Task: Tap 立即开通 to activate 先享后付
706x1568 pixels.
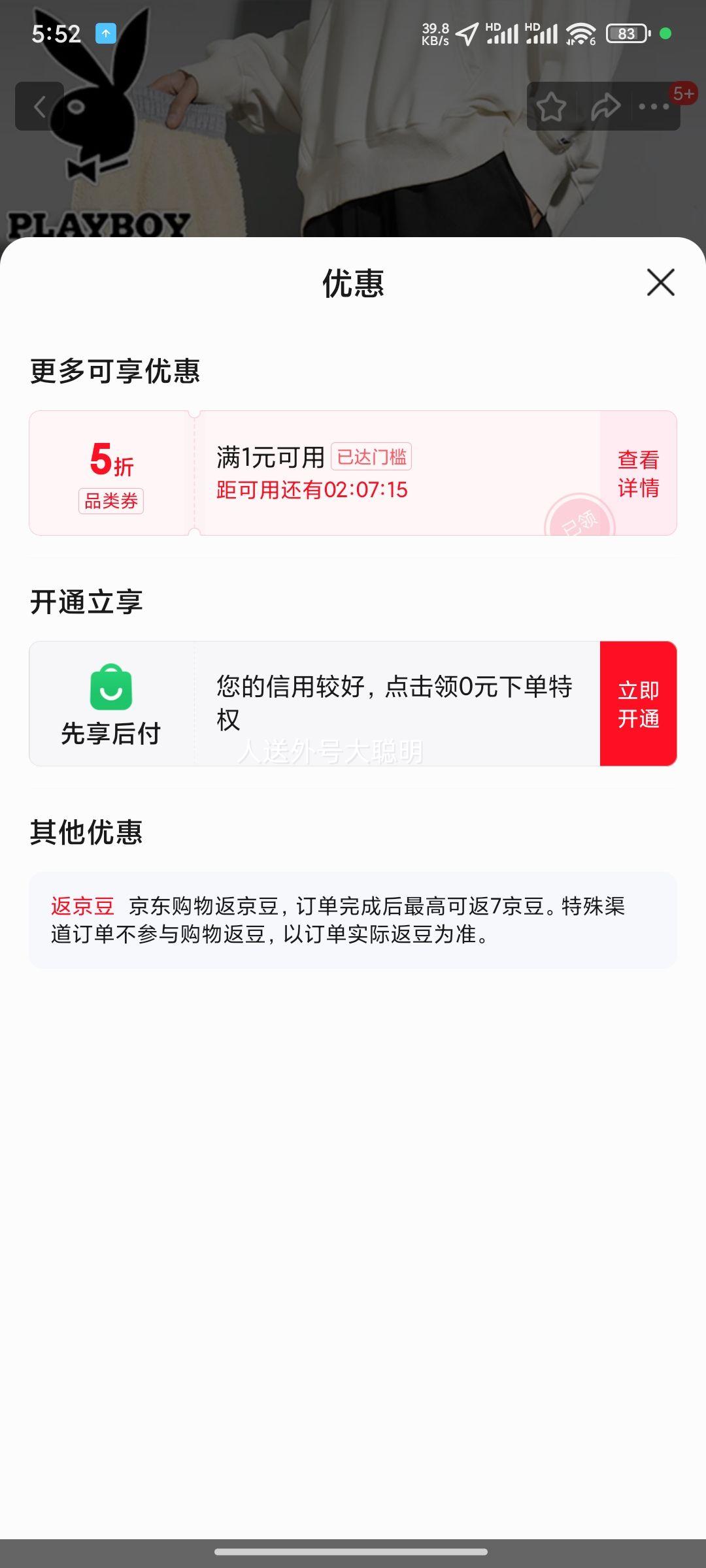Action: click(639, 703)
